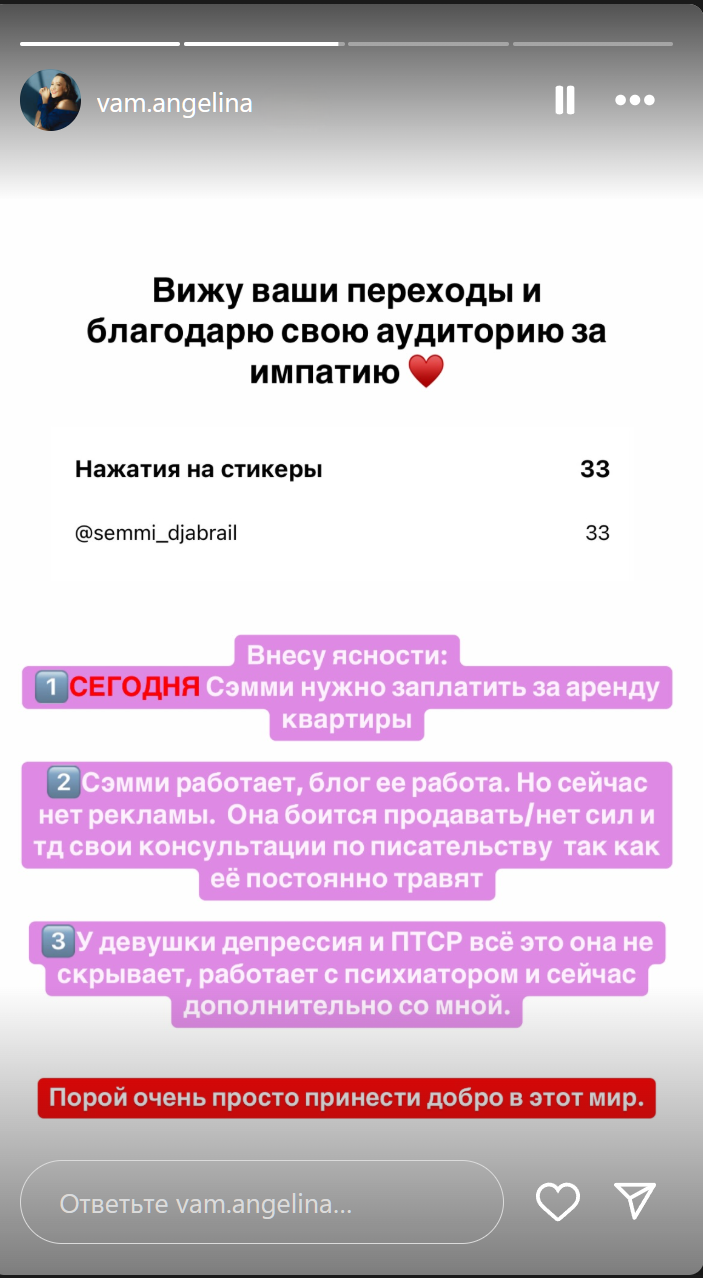The height and width of the screenshot is (1278, 703).
Task: Open vam.angelina's profile picture
Action: (x=50, y=100)
